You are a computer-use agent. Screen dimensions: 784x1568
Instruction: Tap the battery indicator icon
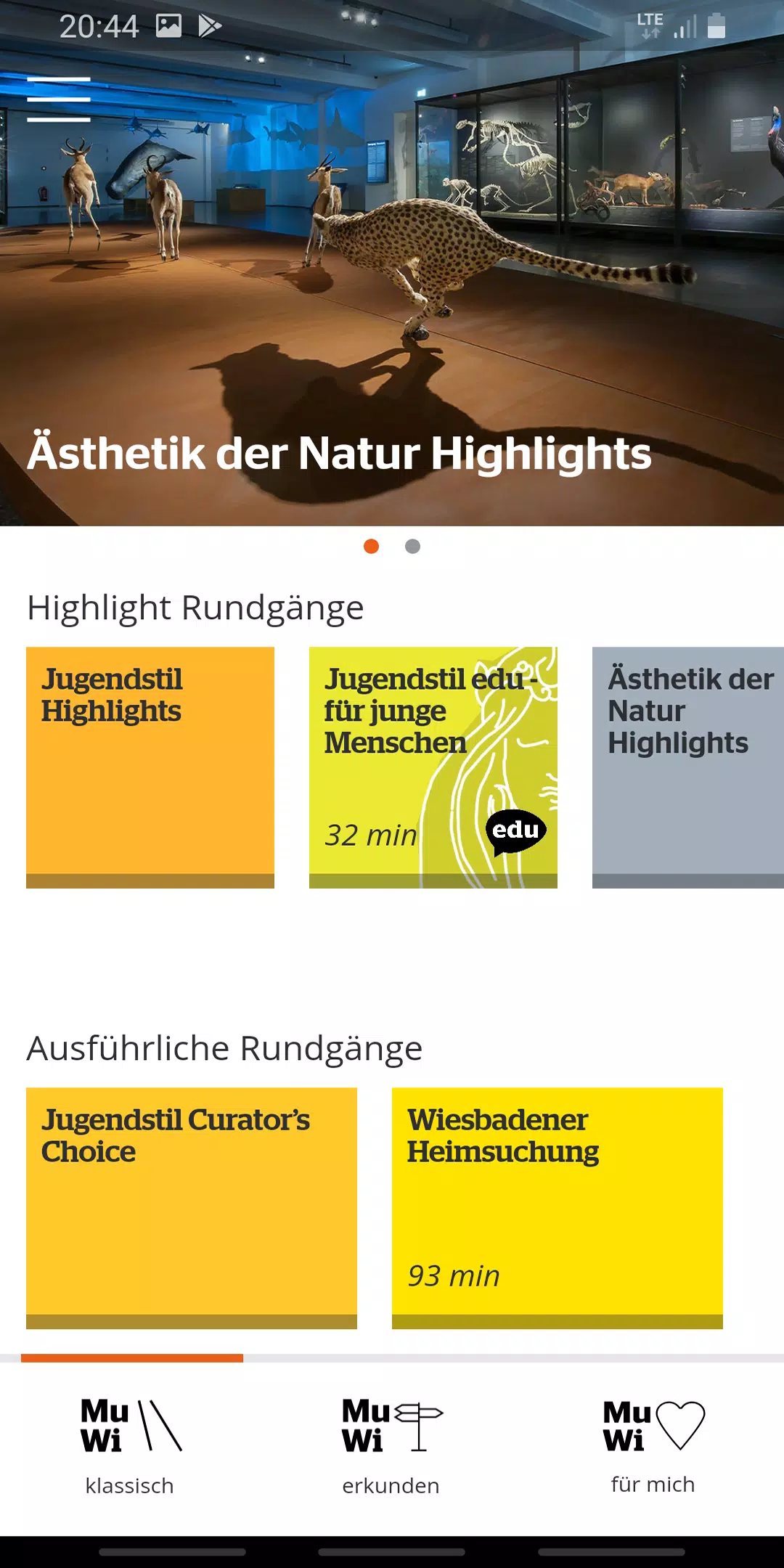[x=718, y=25]
